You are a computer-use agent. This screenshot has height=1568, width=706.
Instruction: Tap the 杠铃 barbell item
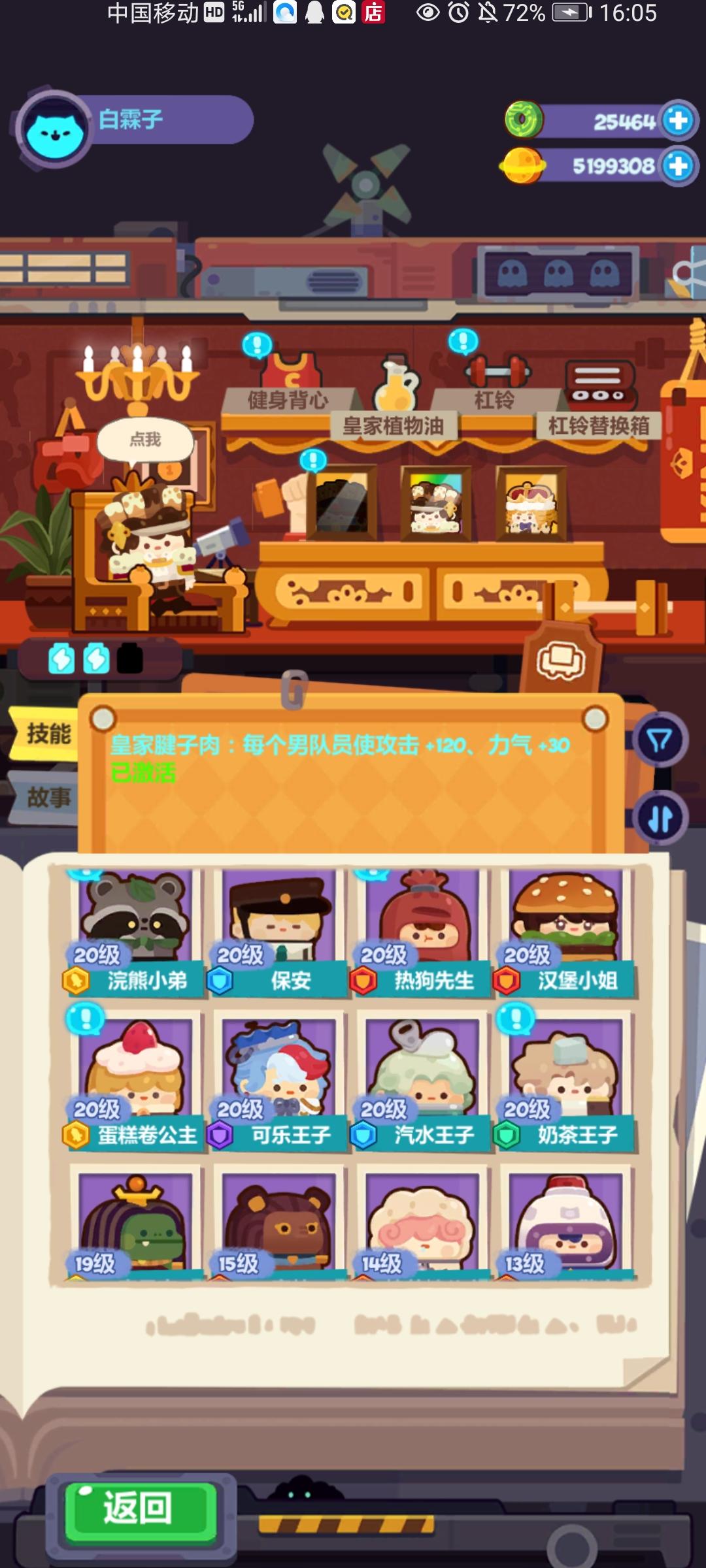click(500, 372)
